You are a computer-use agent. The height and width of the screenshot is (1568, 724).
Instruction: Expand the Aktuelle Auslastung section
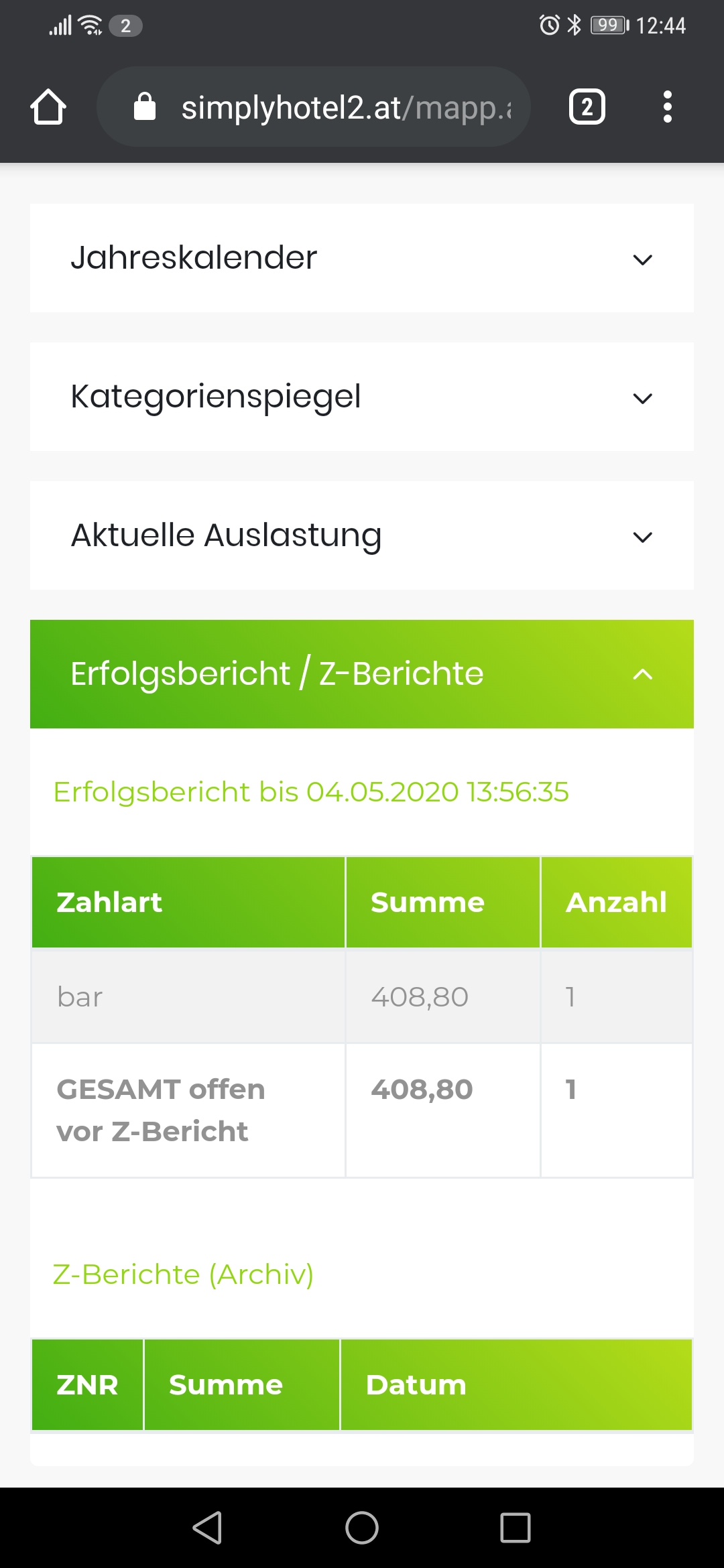[x=362, y=535]
